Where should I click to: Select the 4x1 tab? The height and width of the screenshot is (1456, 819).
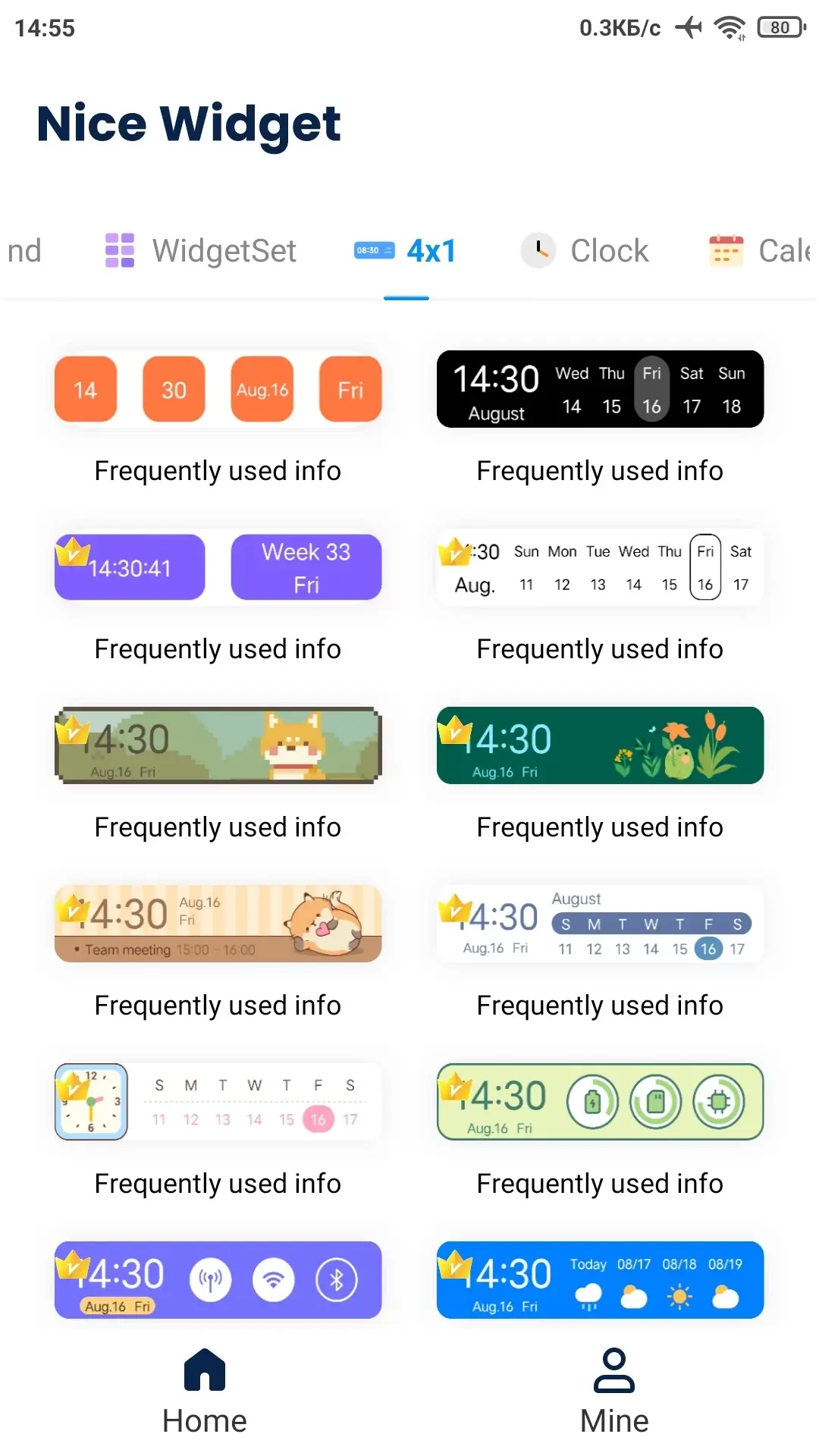click(406, 251)
